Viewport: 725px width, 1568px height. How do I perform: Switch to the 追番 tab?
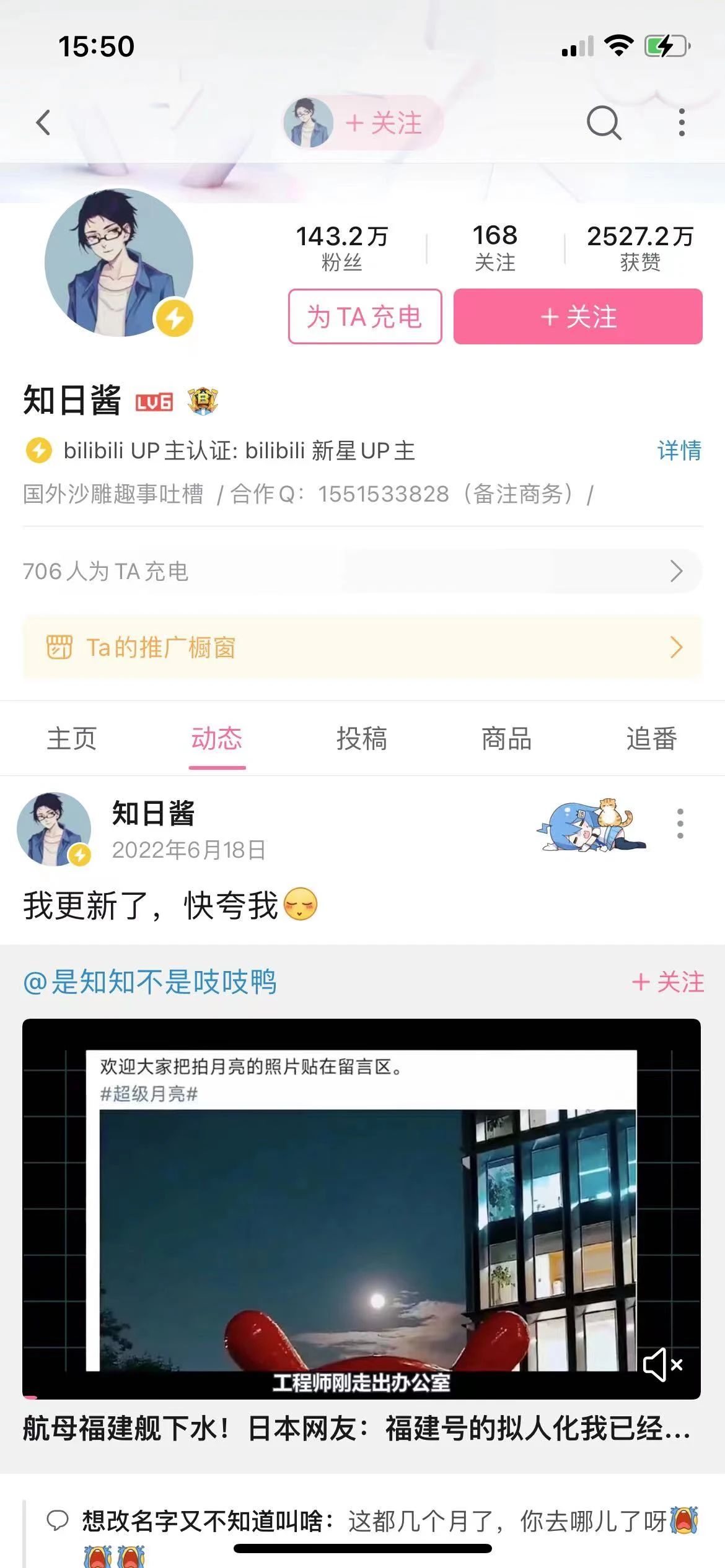tap(651, 739)
